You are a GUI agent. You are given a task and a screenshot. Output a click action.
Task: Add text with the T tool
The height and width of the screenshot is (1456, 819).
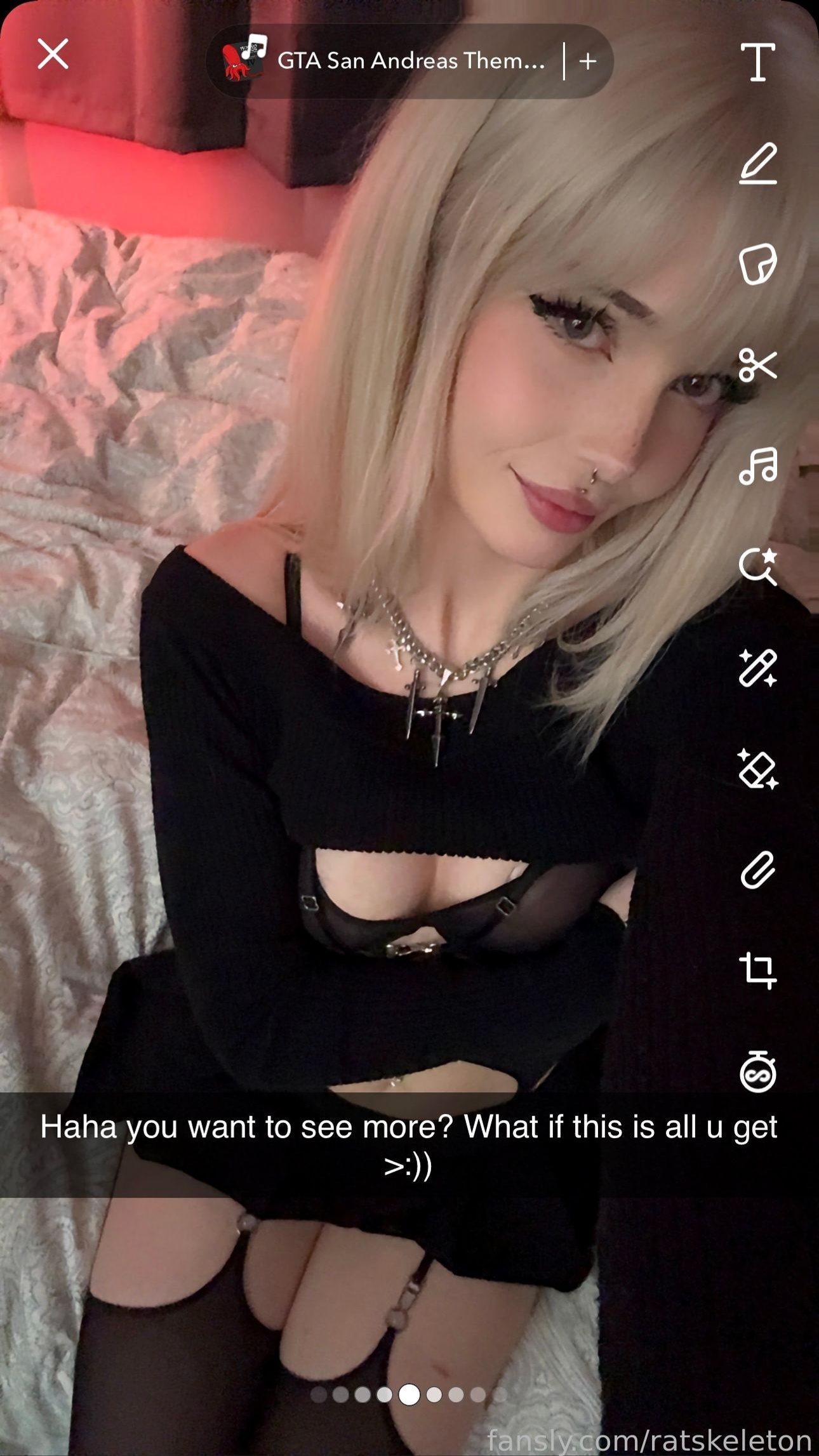[757, 62]
